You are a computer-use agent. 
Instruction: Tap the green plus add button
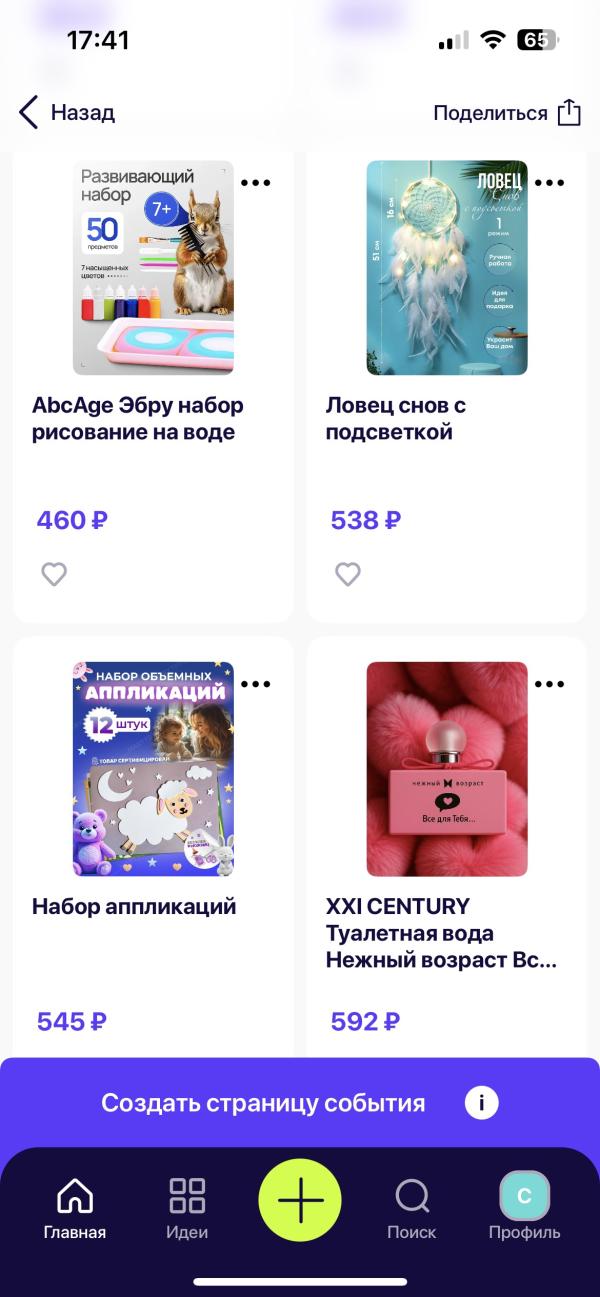[x=300, y=1200]
